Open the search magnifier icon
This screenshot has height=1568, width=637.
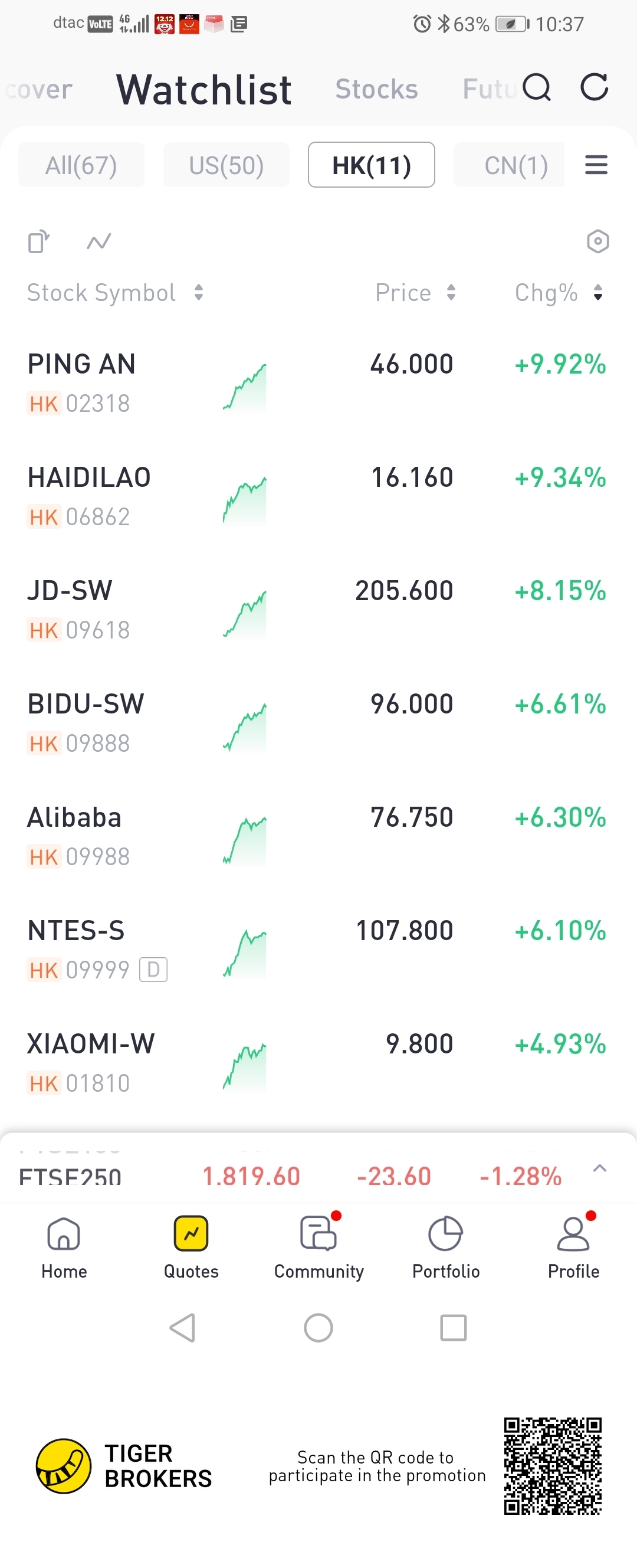(537, 87)
